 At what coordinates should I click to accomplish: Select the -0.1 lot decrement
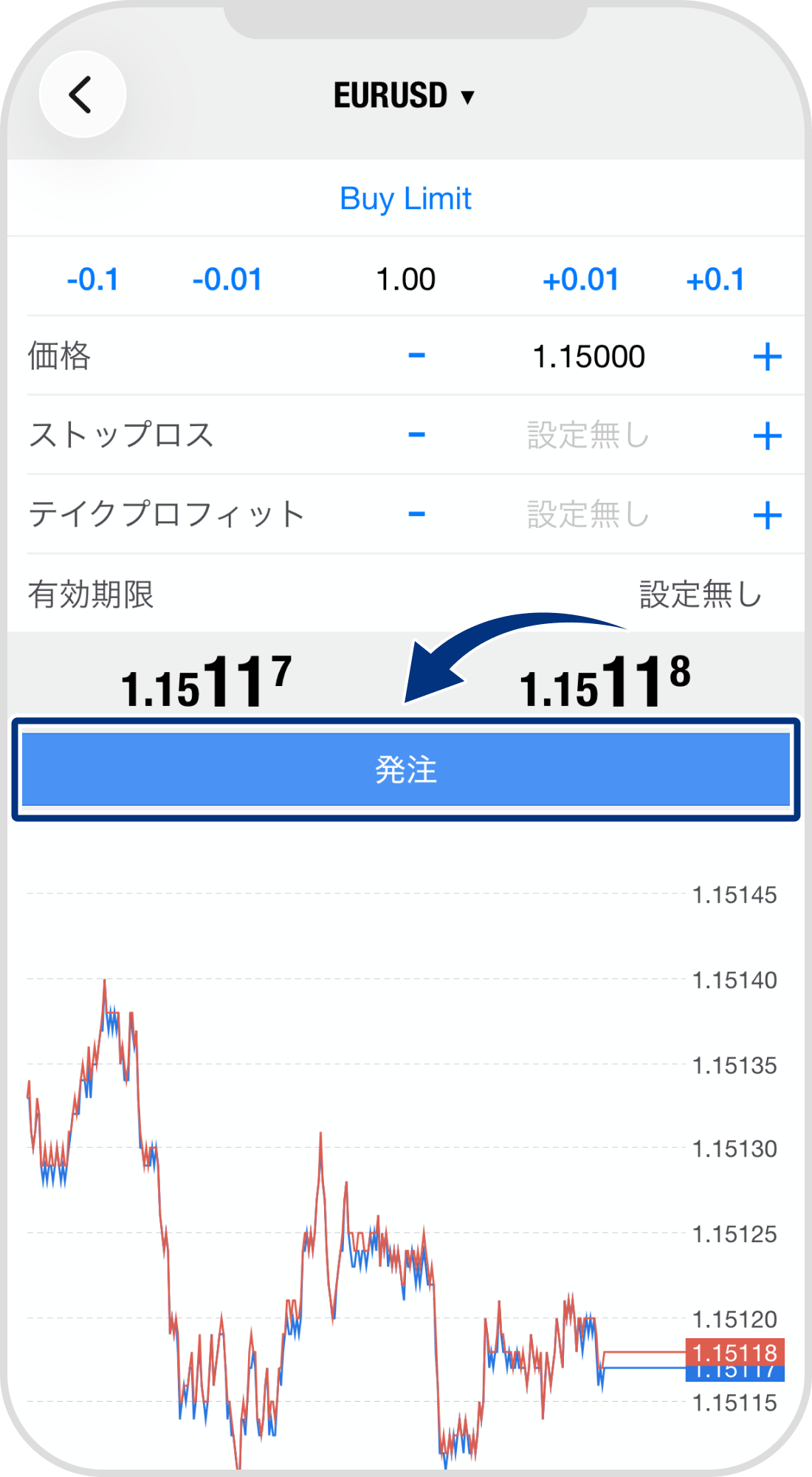pos(94,279)
